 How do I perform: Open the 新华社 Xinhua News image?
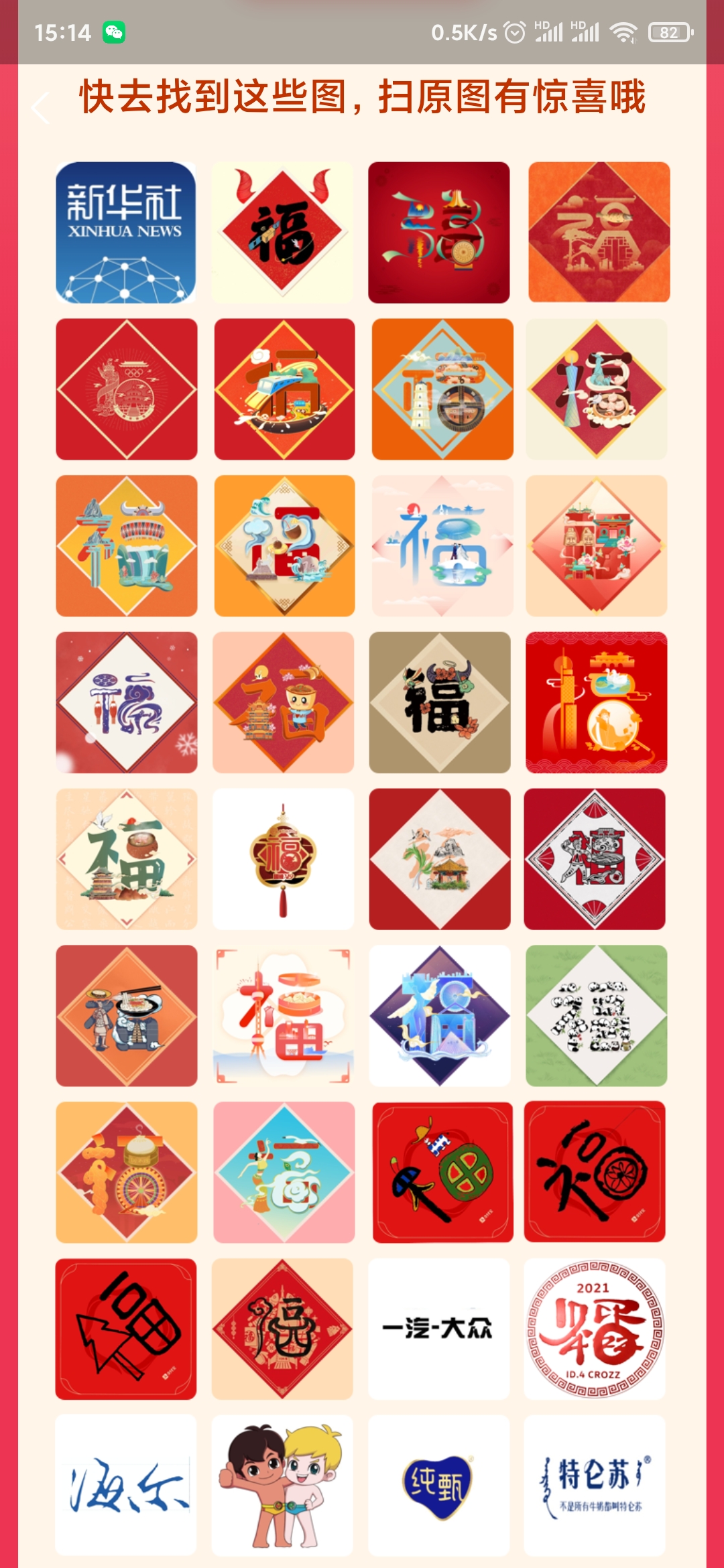coord(125,233)
